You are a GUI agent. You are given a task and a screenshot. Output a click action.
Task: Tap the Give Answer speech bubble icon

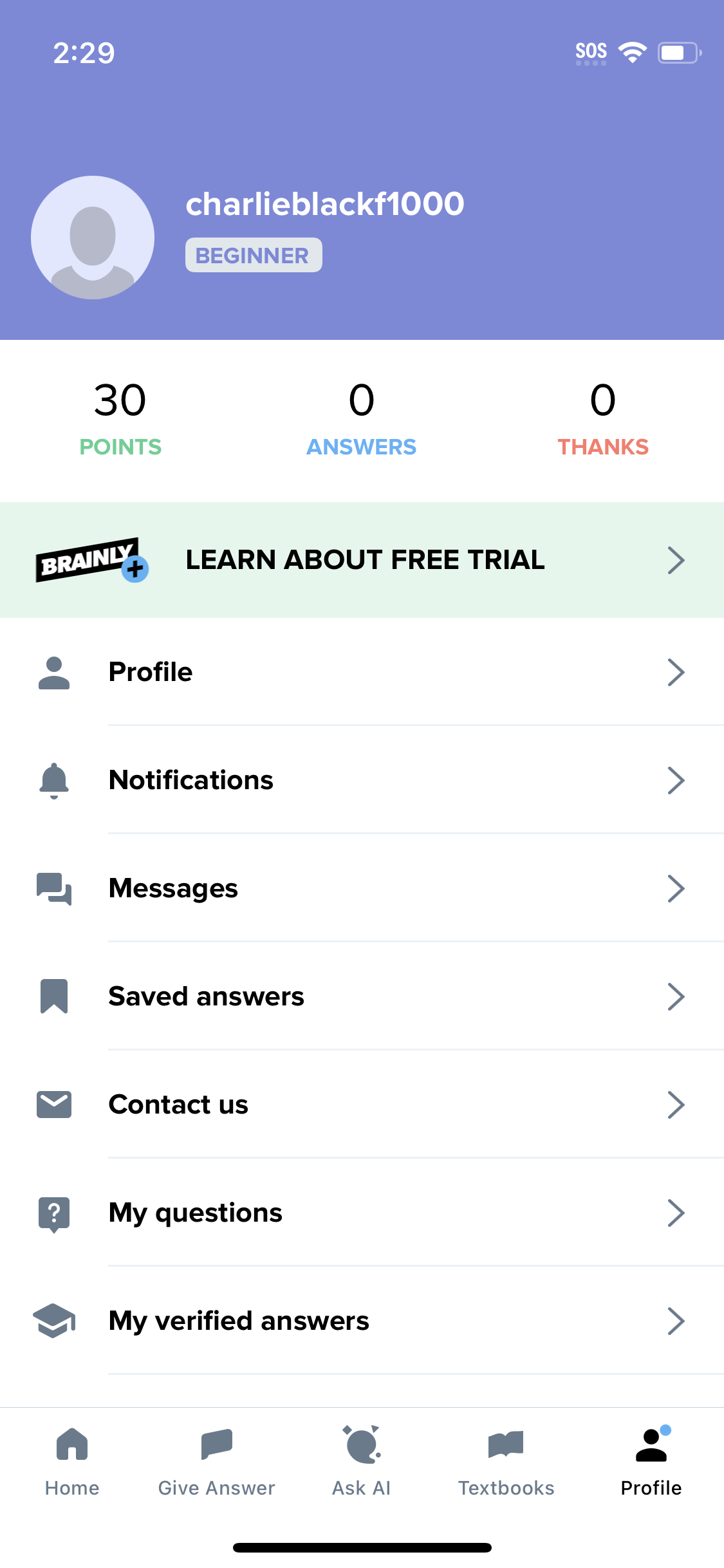click(216, 1444)
